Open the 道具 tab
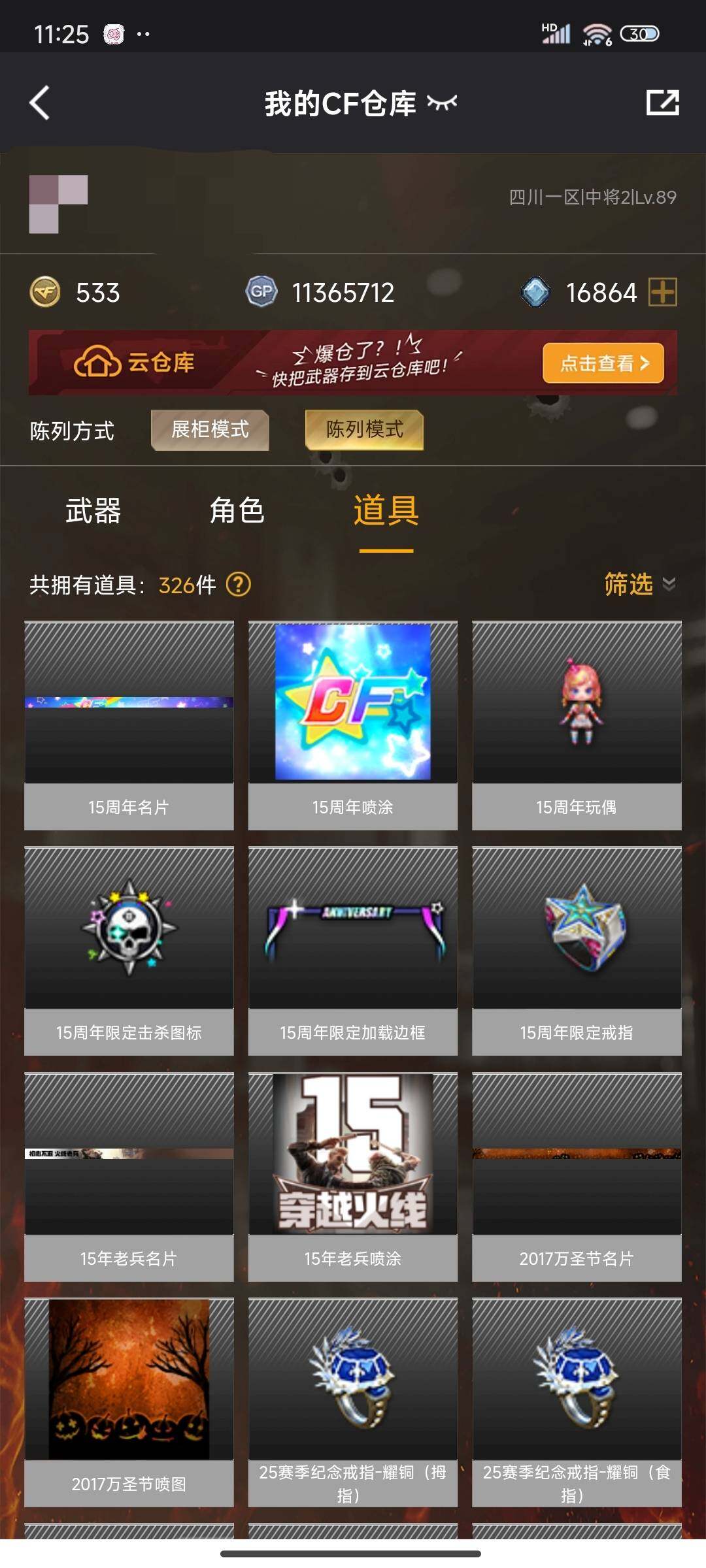The image size is (706, 1568). pyautogui.click(x=386, y=511)
